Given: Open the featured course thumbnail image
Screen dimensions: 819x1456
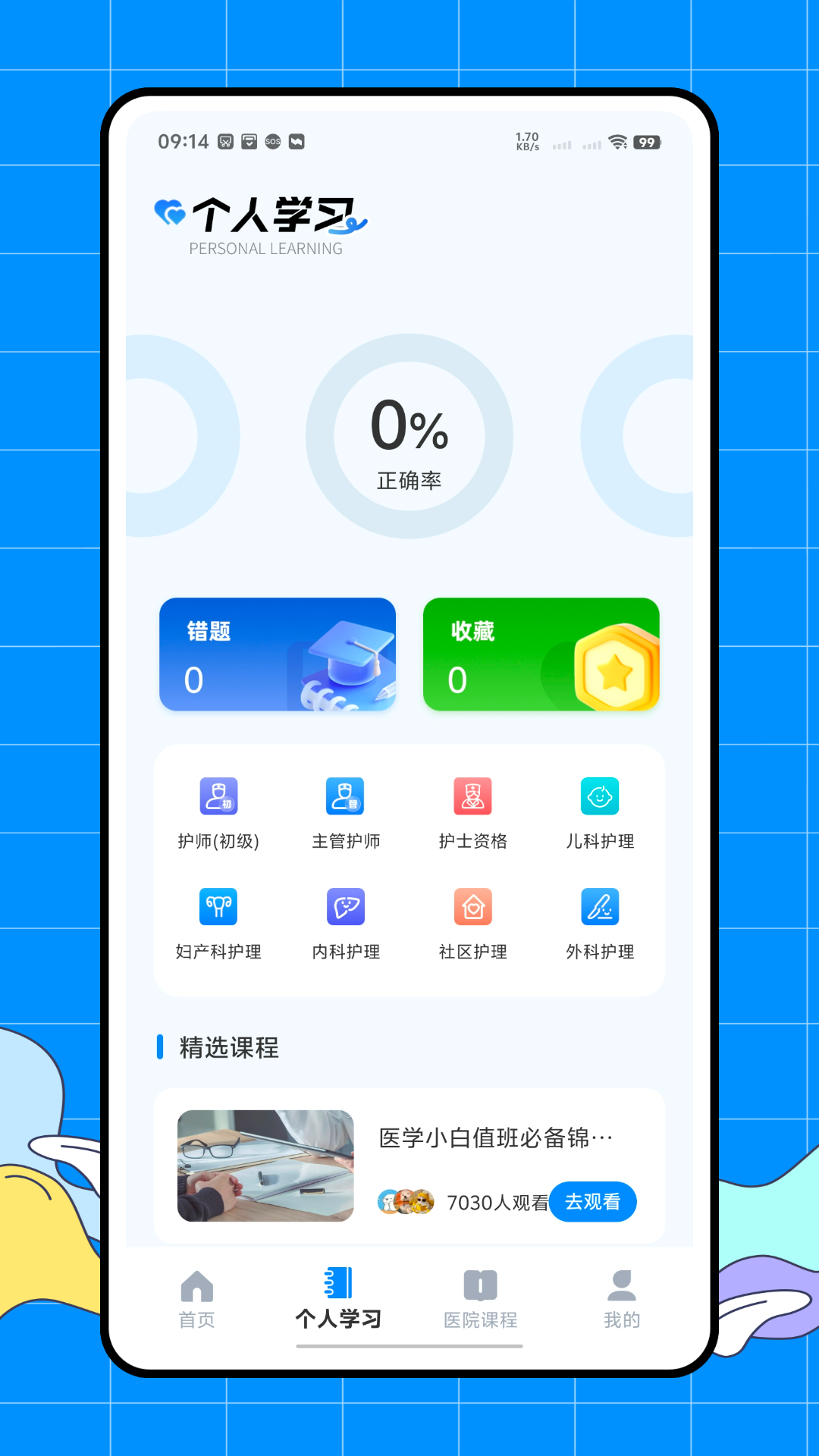Looking at the screenshot, I should [265, 1166].
